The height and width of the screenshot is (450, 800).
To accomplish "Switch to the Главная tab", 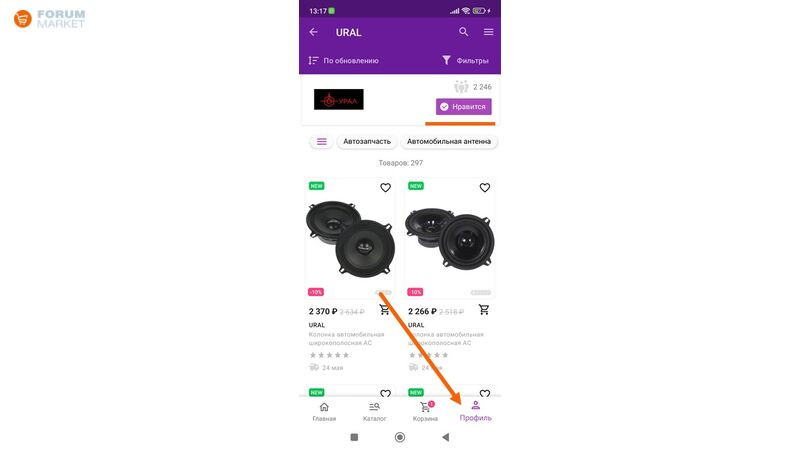I will tap(324, 411).
